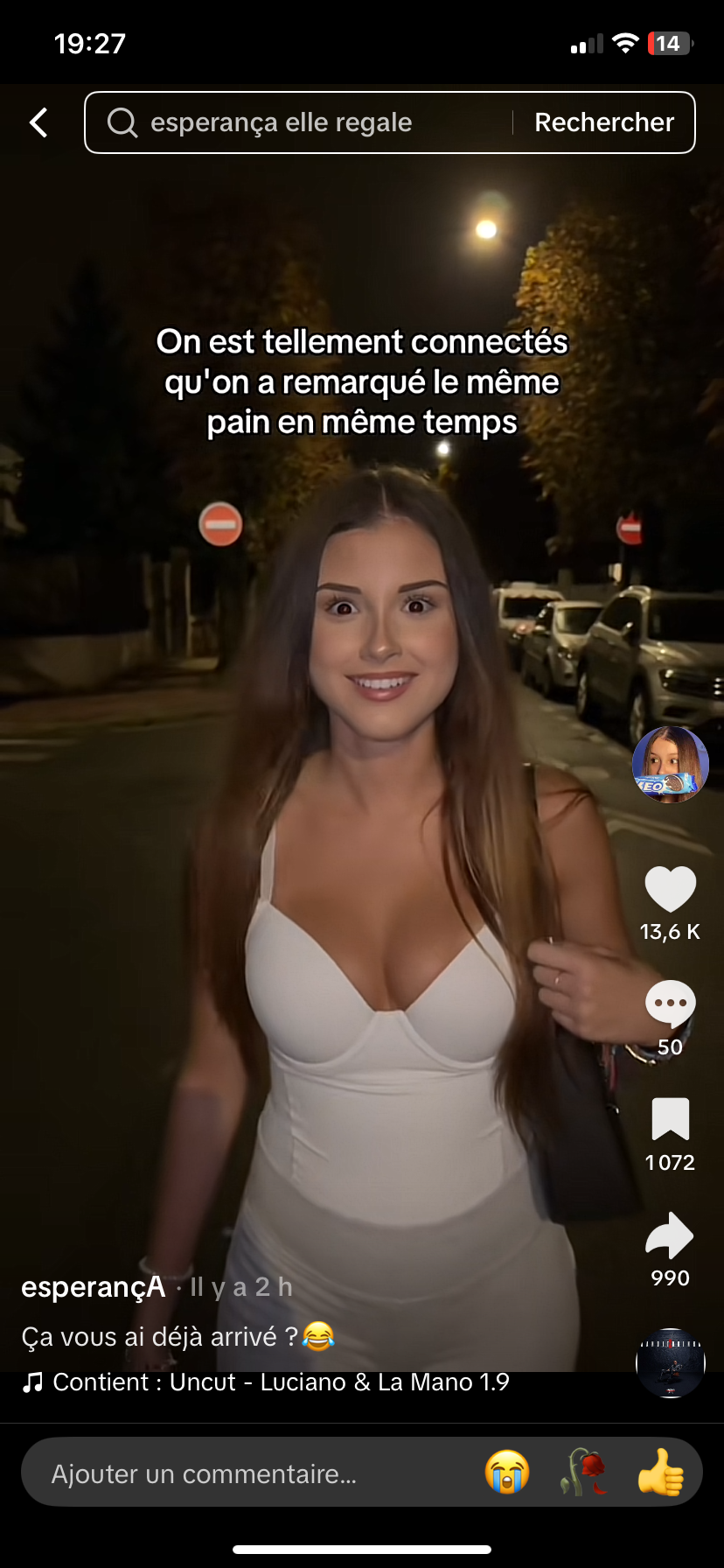Send the crying emoji reaction

click(507, 1472)
